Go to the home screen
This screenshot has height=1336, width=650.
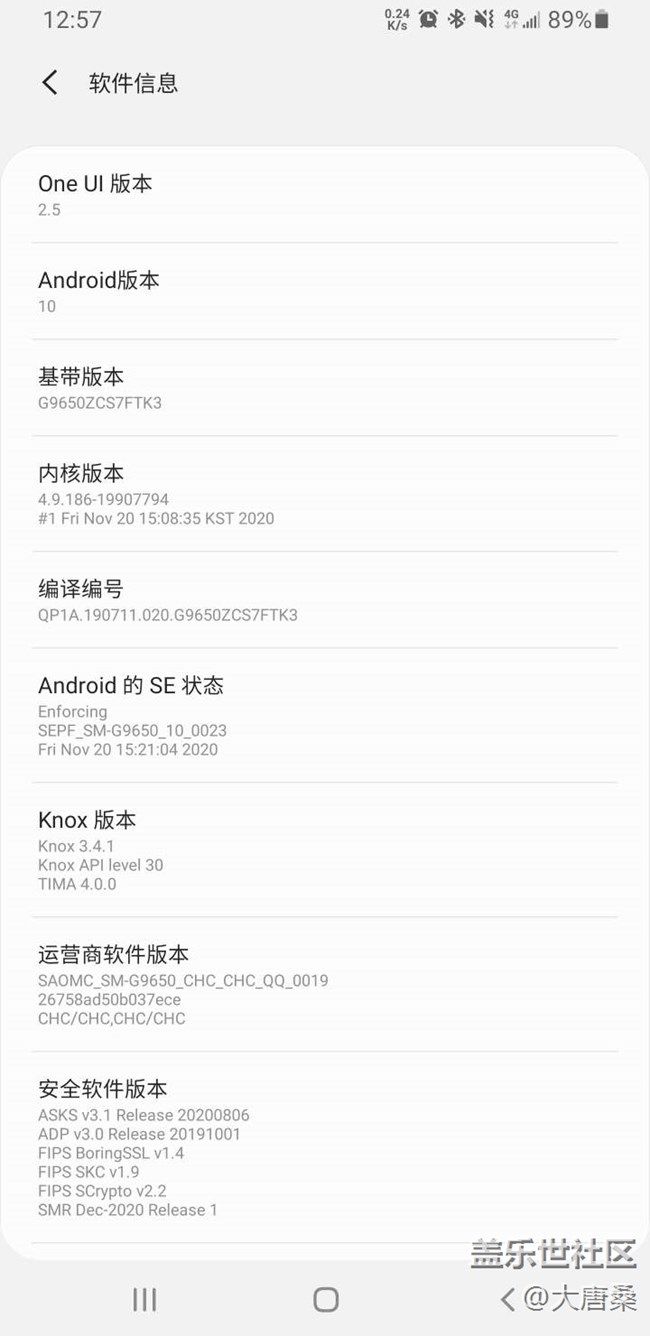click(x=325, y=1299)
